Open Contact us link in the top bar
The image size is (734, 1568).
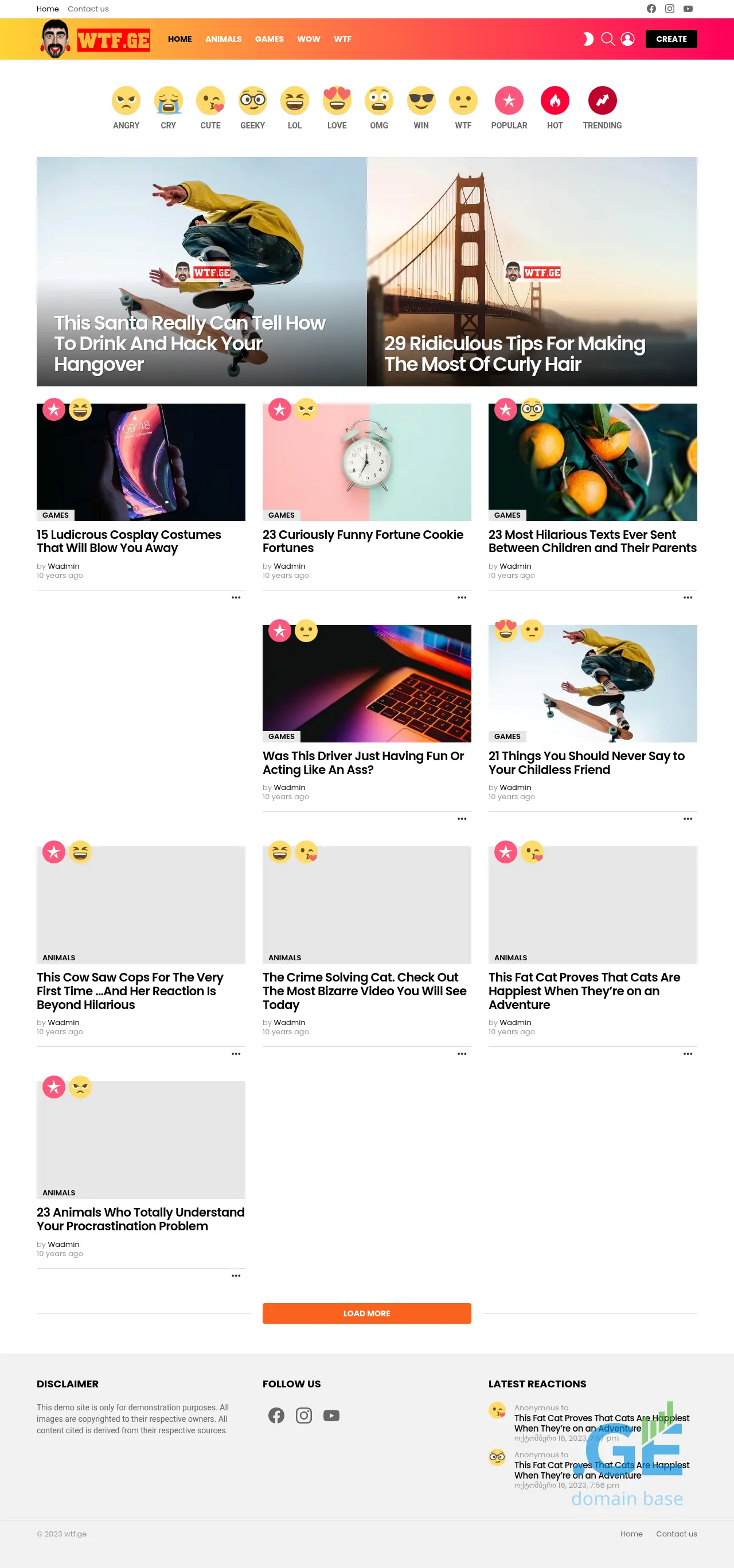[x=88, y=9]
